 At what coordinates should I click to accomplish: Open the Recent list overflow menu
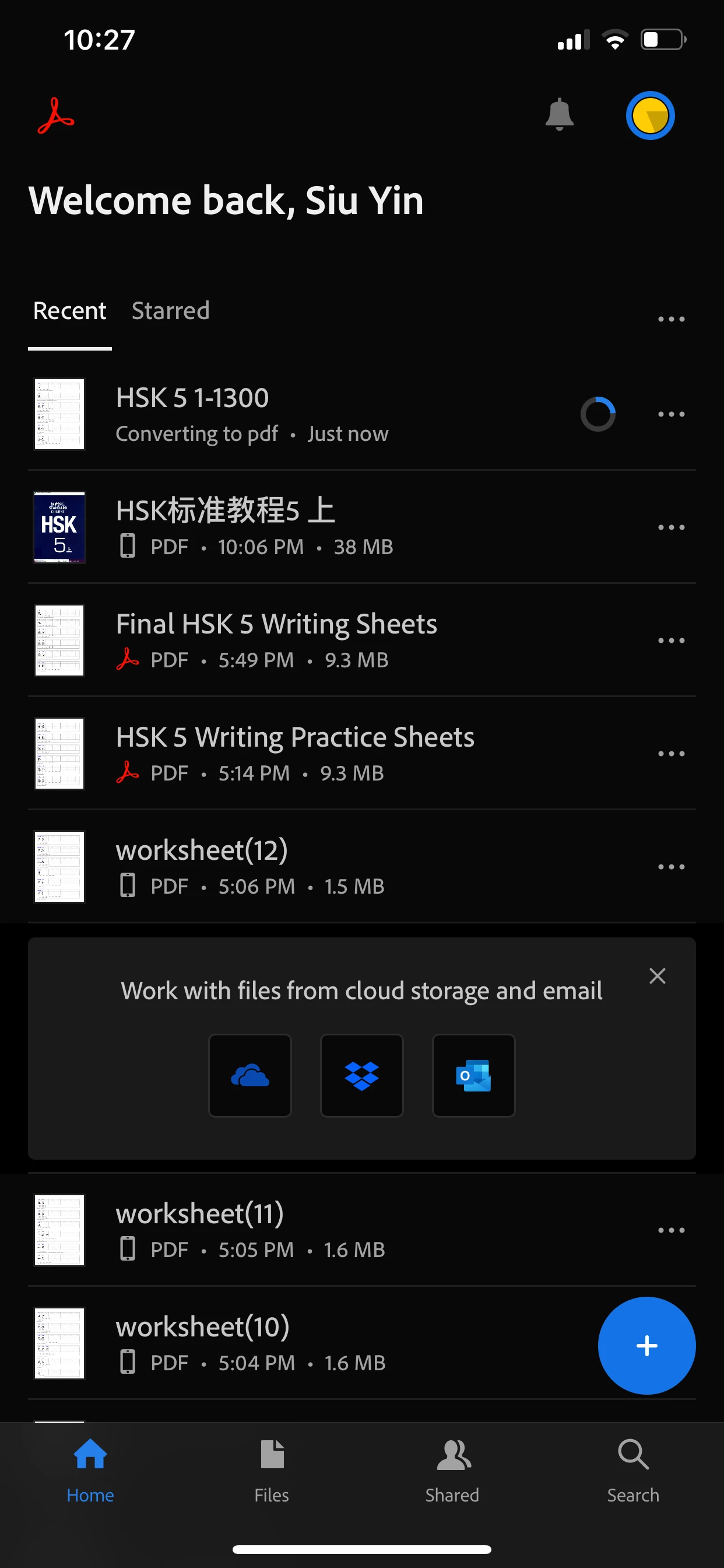671,319
